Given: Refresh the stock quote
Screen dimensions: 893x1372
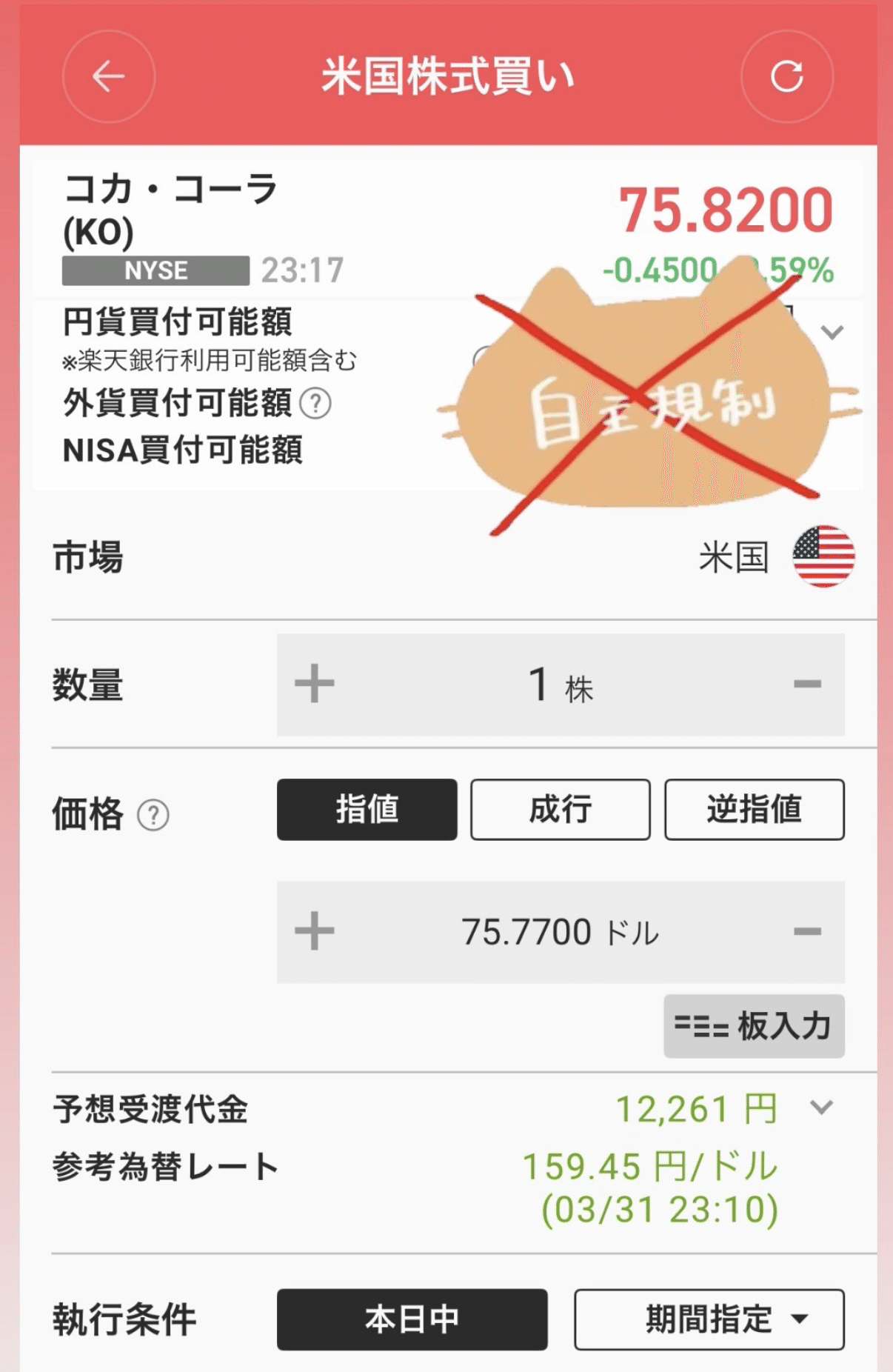Looking at the screenshot, I should (x=786, y=76).
